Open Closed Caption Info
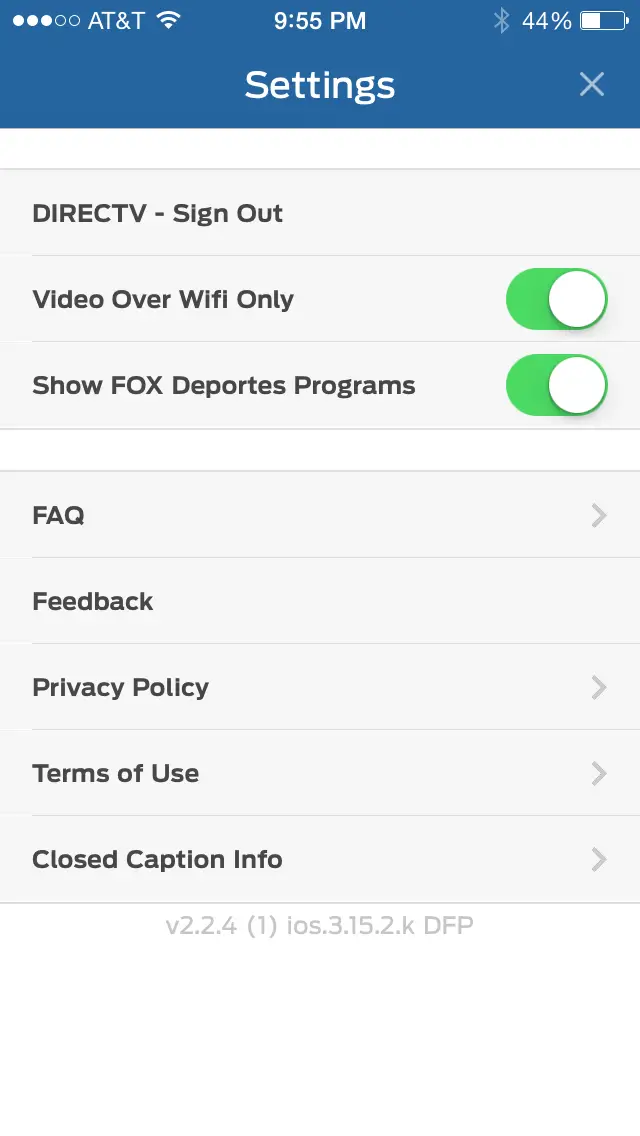This screenshot has height=1136, width=640. (320, 859)
